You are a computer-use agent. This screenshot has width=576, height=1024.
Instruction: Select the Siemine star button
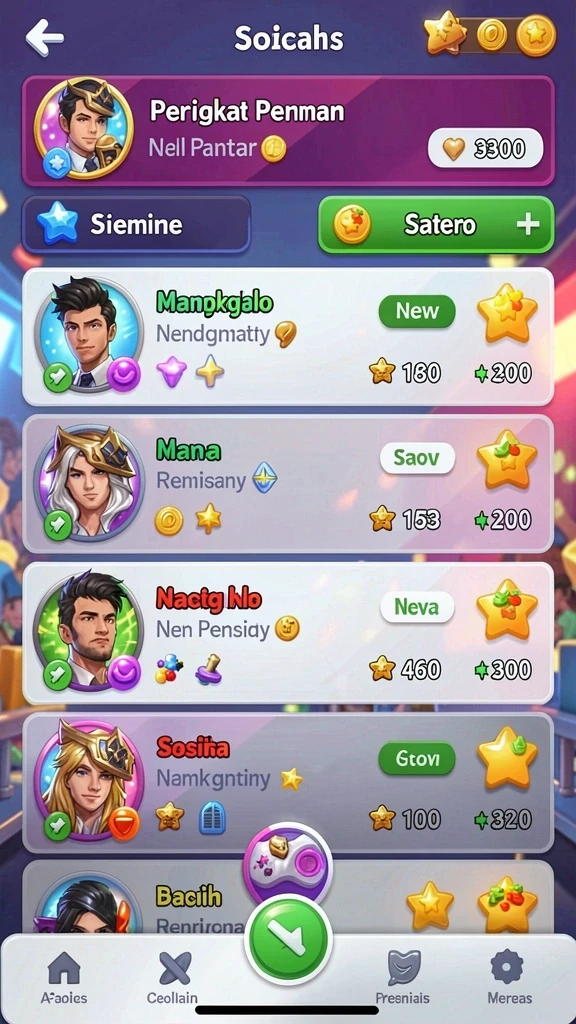pyautogui.click(x=136, y=224)
